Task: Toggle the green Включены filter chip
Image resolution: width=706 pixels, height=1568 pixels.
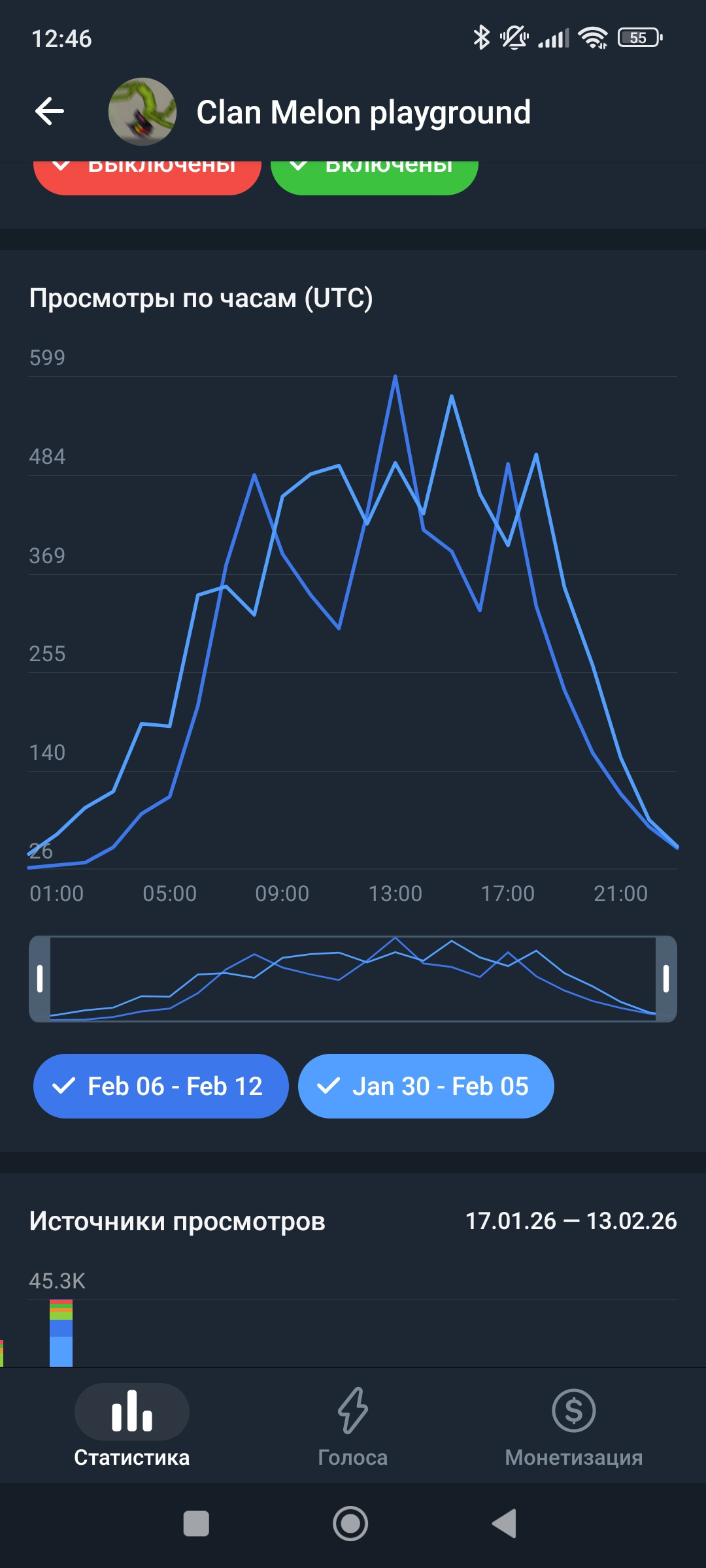Action: pos(374,175)
